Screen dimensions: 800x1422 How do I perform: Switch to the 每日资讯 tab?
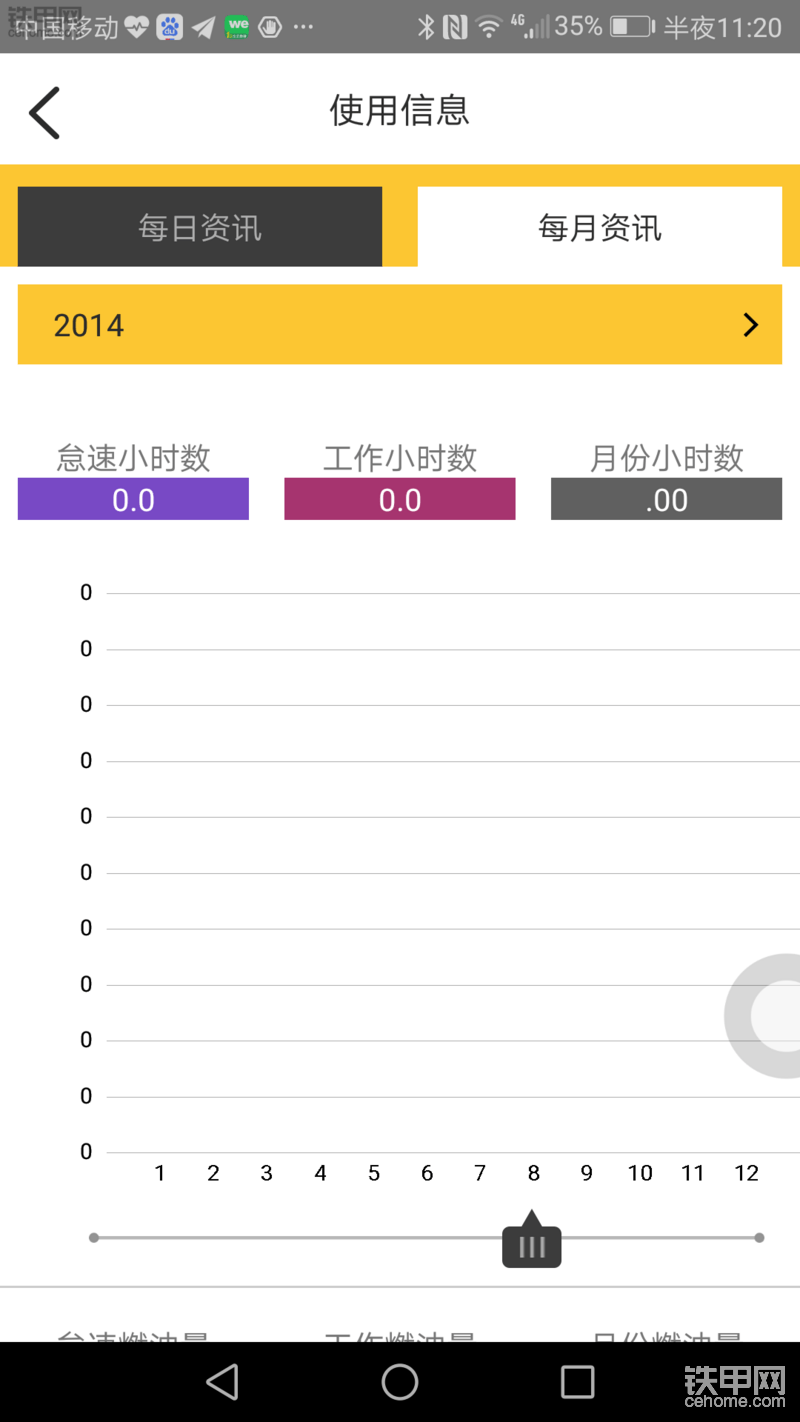coord(200,227)
